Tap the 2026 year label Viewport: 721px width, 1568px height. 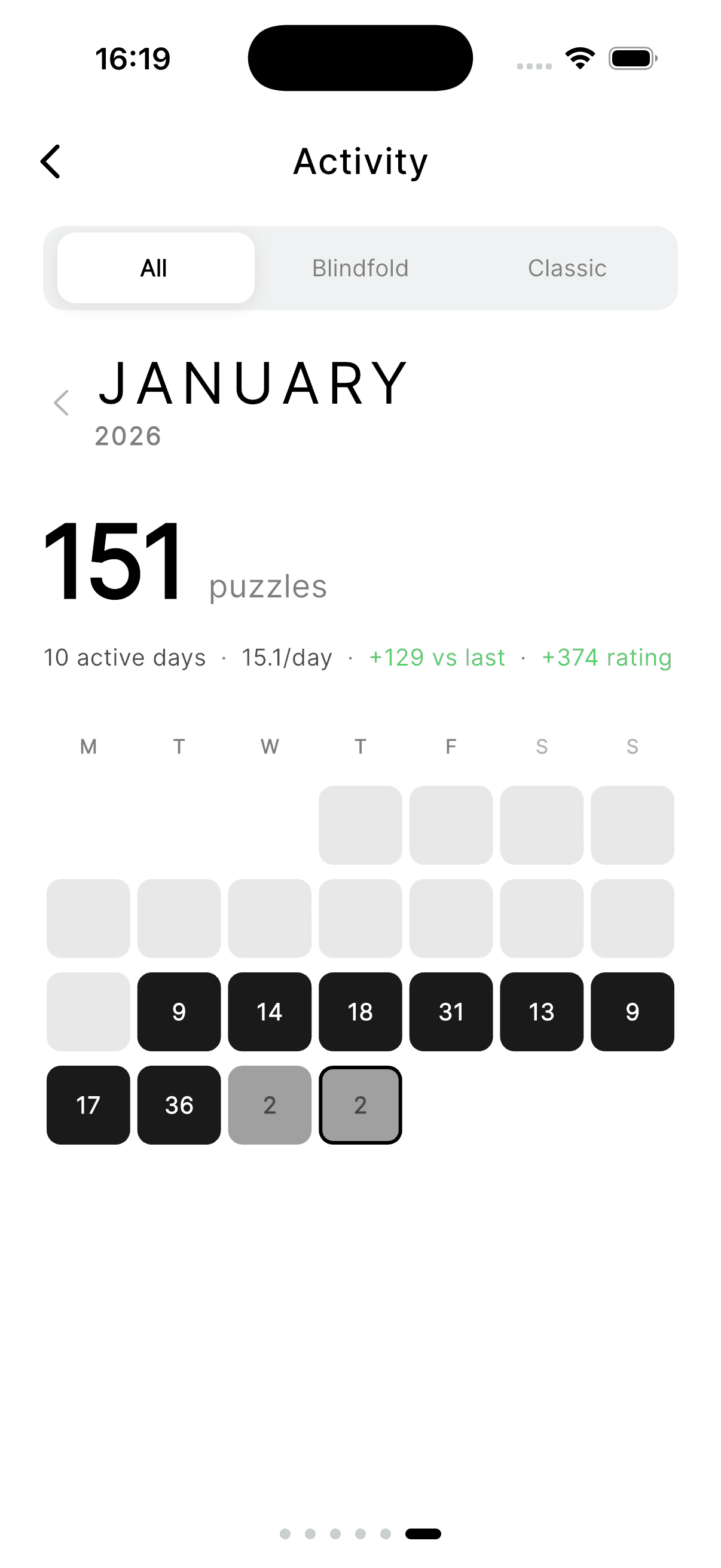click(127, 436)
